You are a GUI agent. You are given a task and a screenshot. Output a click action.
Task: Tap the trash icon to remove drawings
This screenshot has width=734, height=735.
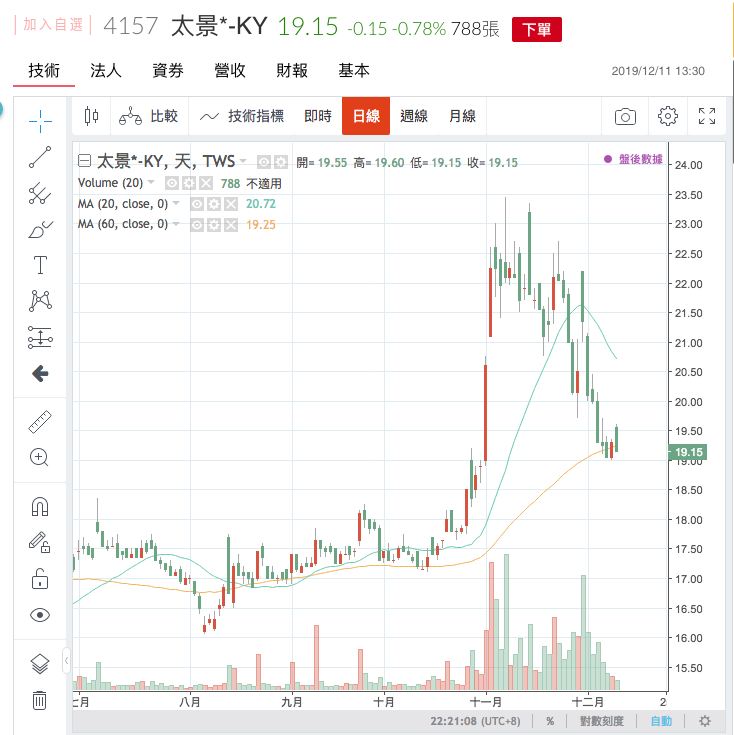coord(40,700)
